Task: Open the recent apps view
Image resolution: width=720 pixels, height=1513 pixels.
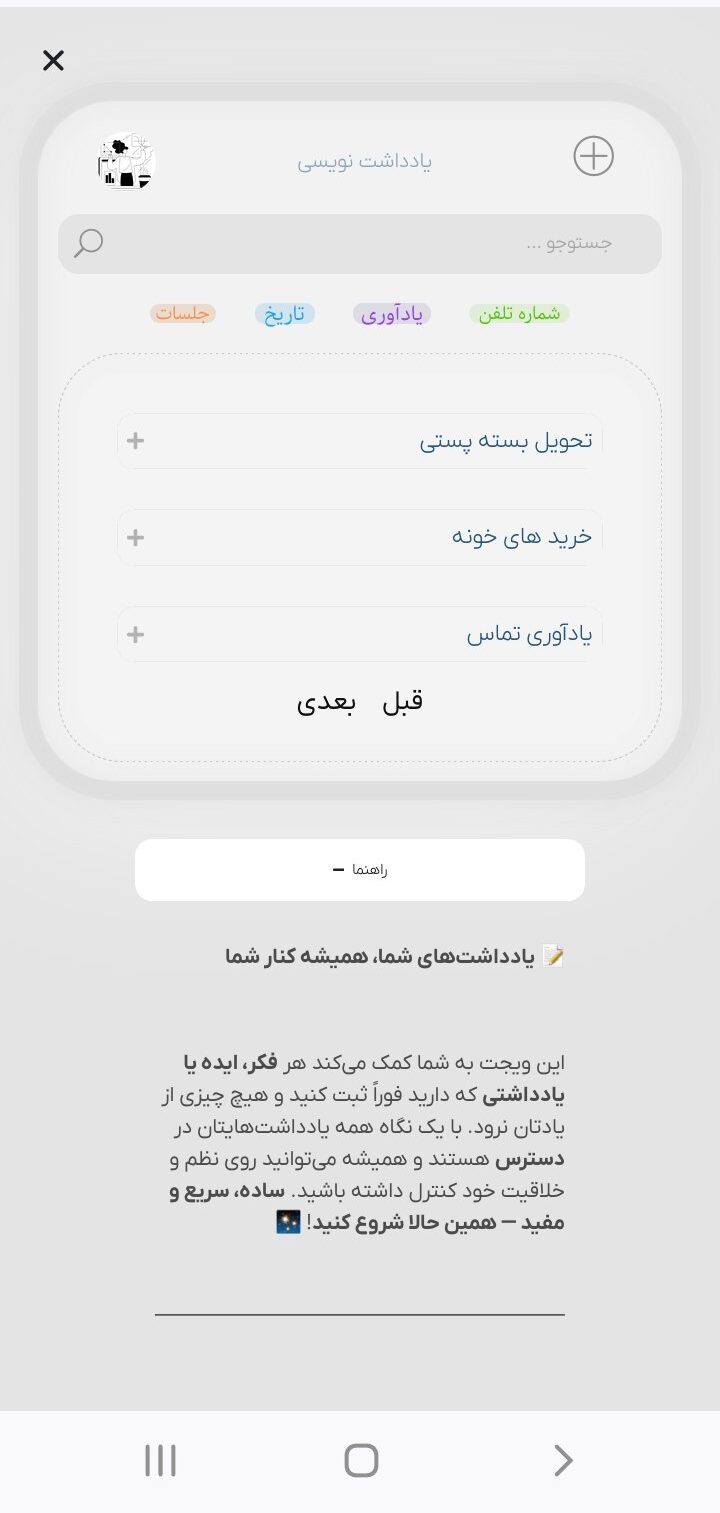Action: click(160, 1461)
